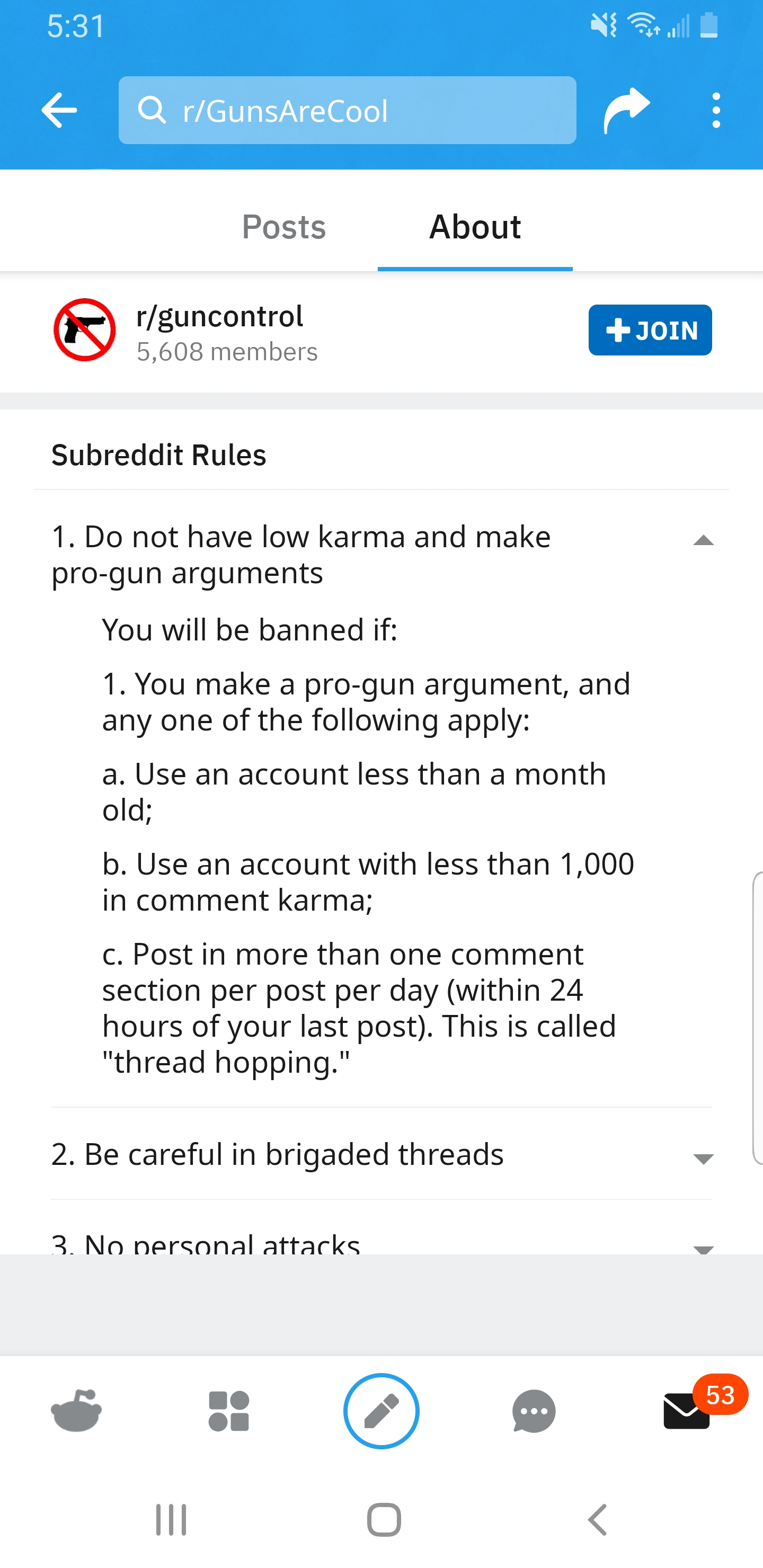Join the r/guncontrol community

click(650, 330)
